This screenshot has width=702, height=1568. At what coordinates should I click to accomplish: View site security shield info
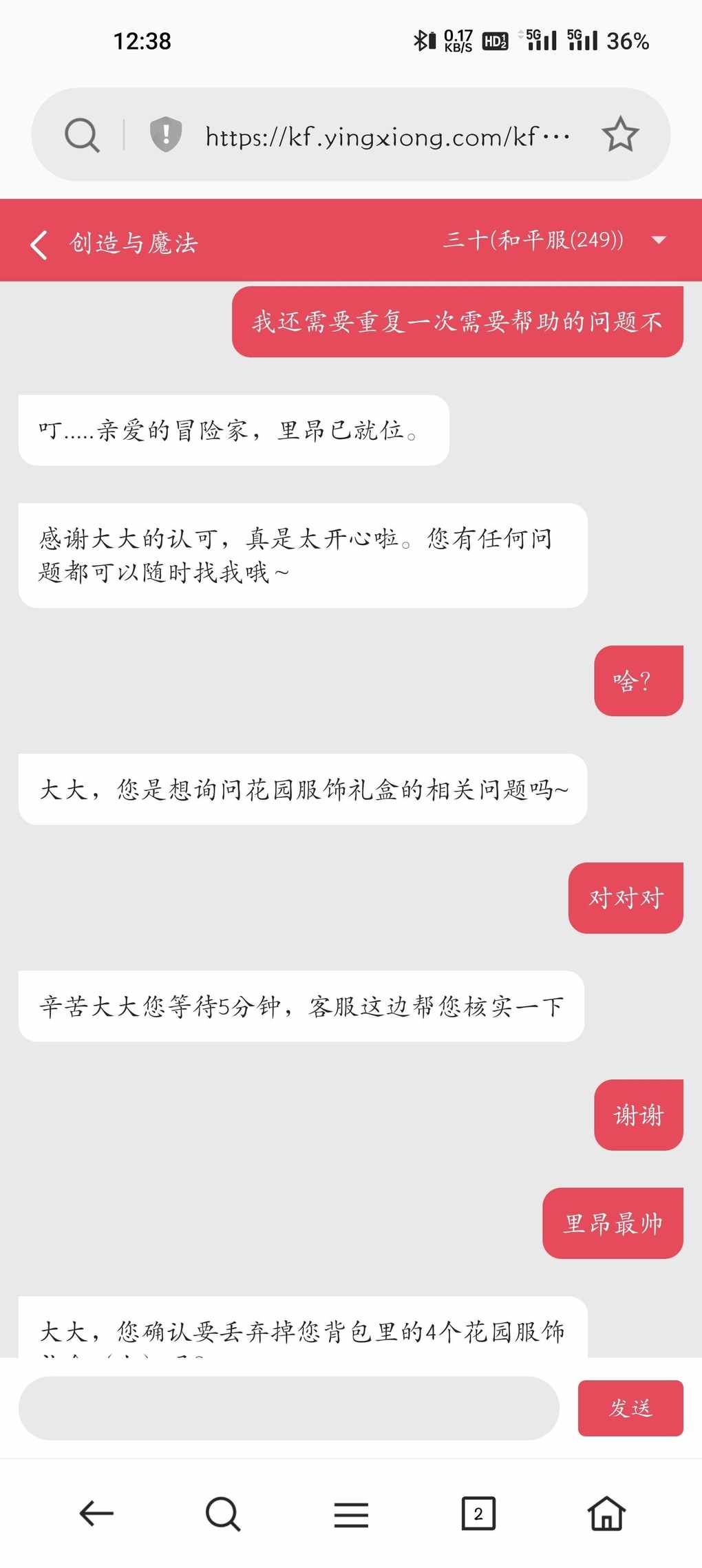click(x=166, y=134)
